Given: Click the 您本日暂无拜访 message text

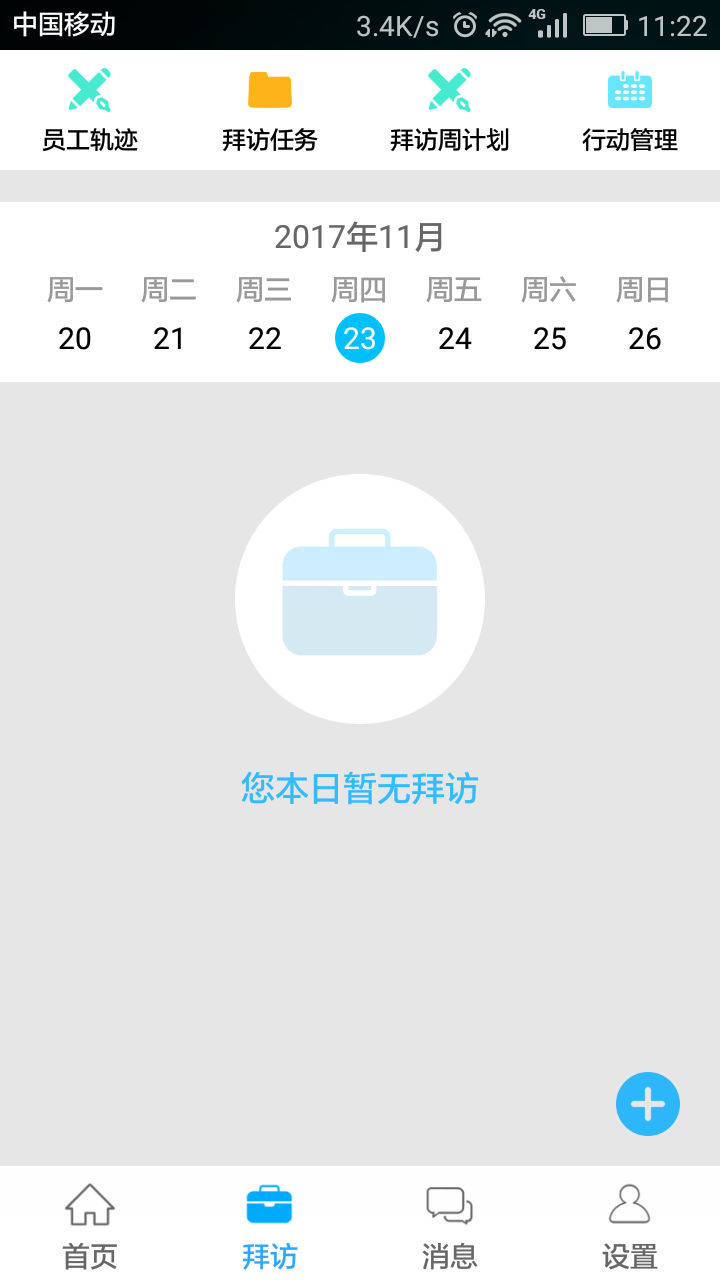Looking at the screenshot, I should coord(360,789).
